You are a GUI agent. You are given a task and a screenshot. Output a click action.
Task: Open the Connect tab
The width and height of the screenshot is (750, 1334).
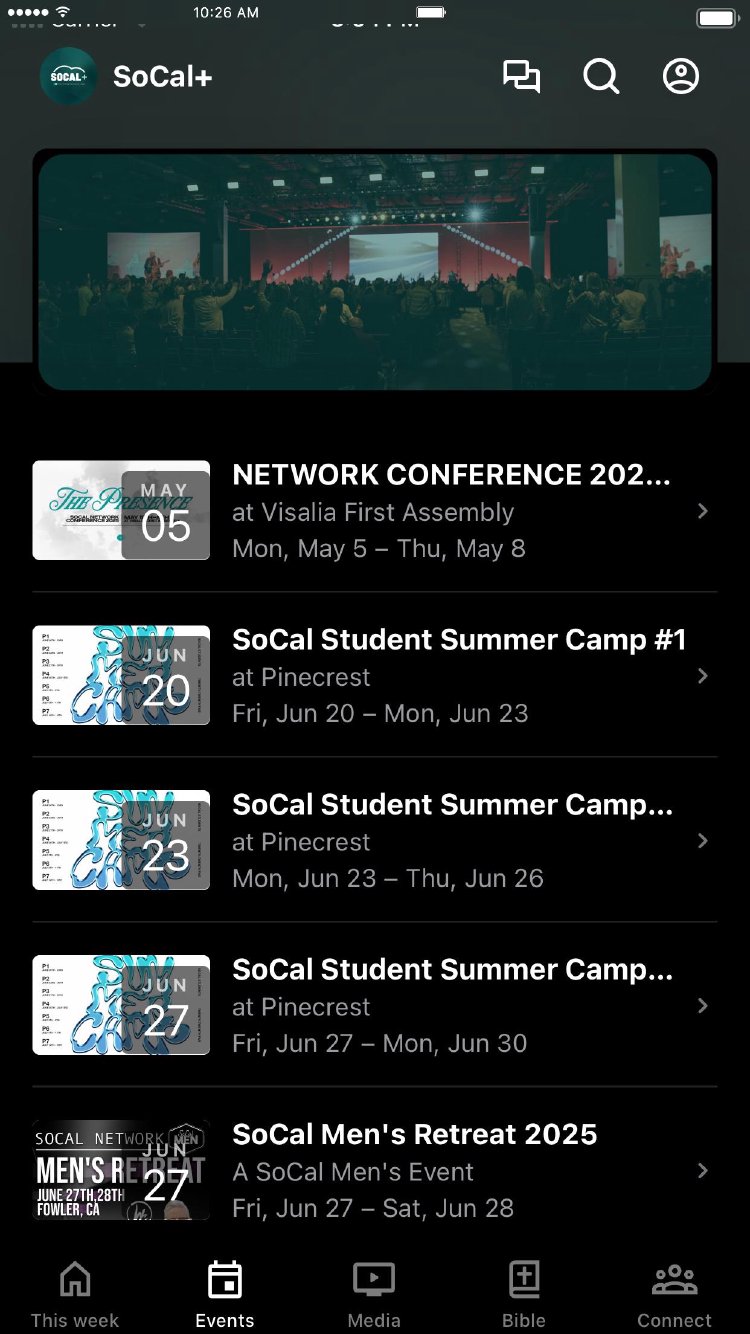674,1294
